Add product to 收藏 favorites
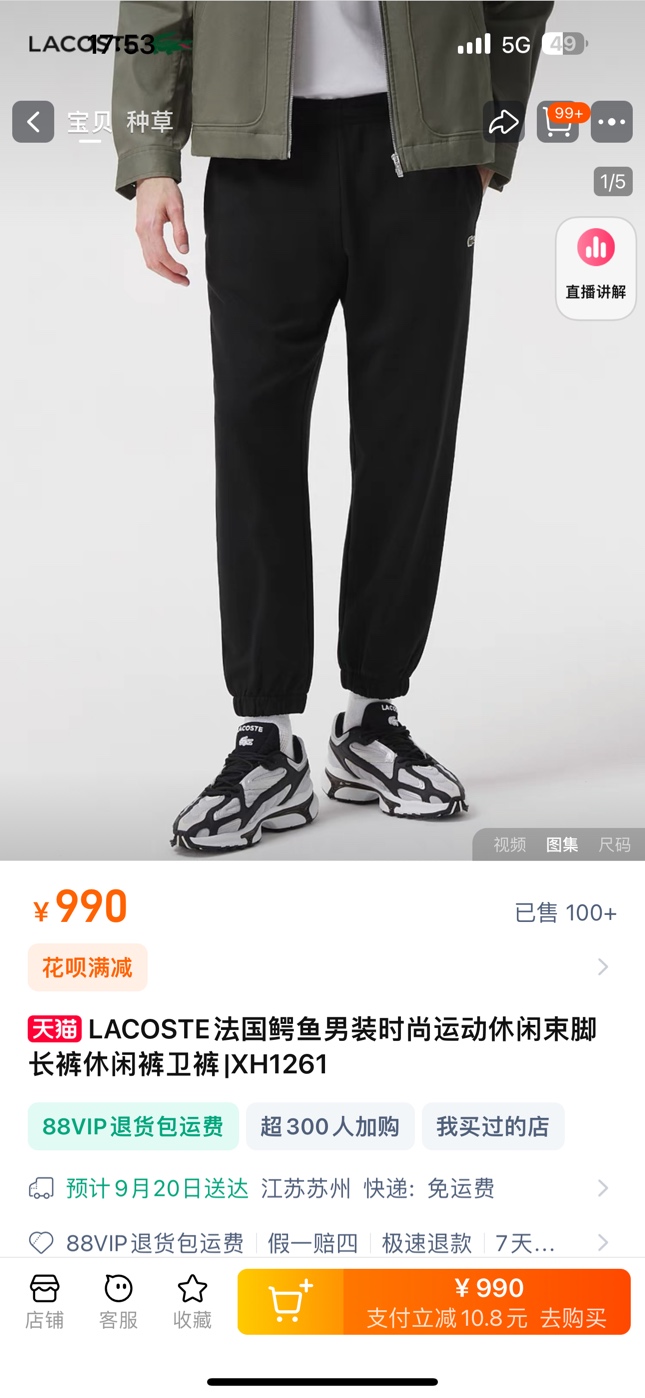Image resolution: width=645 pixels, height=1398 pixels. pyautogui.click(x=192, y=1302)
